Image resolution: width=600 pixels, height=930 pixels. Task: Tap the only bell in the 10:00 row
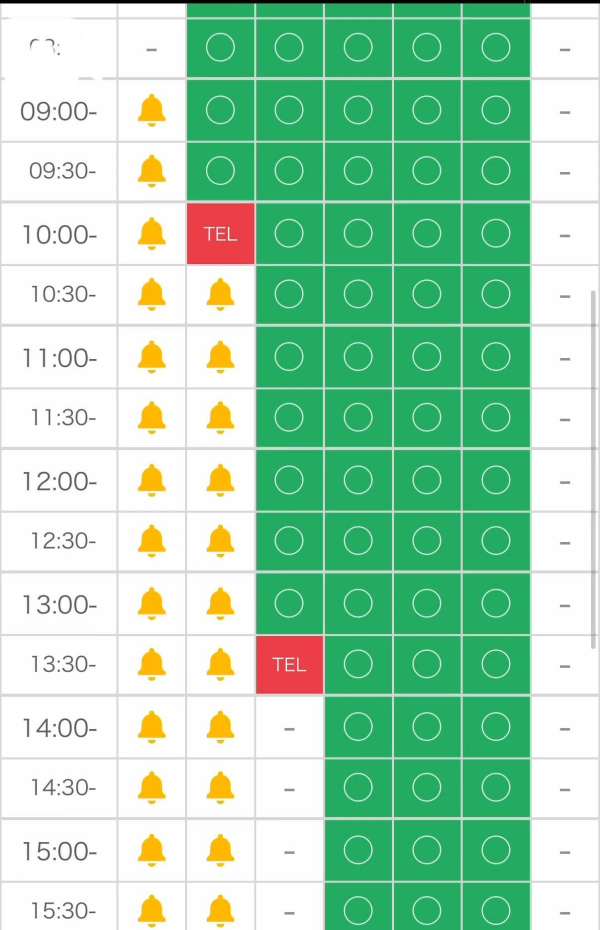(152, 234)
